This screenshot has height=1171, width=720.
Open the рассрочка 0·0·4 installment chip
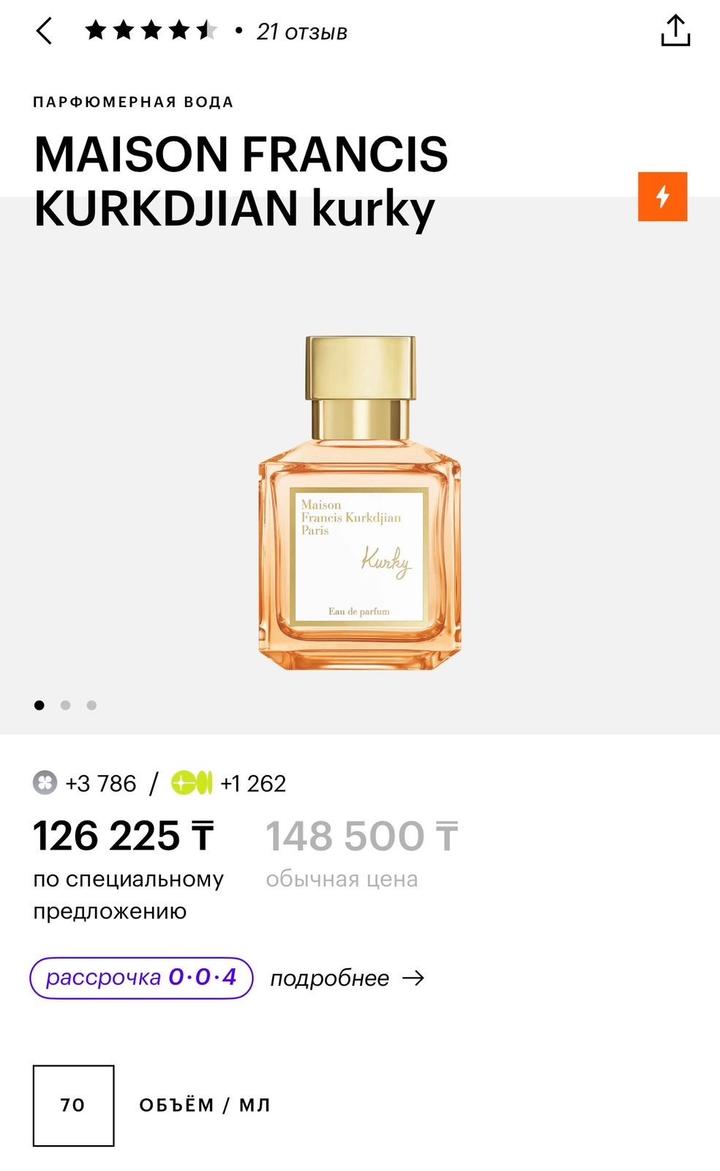coord(142,978)
